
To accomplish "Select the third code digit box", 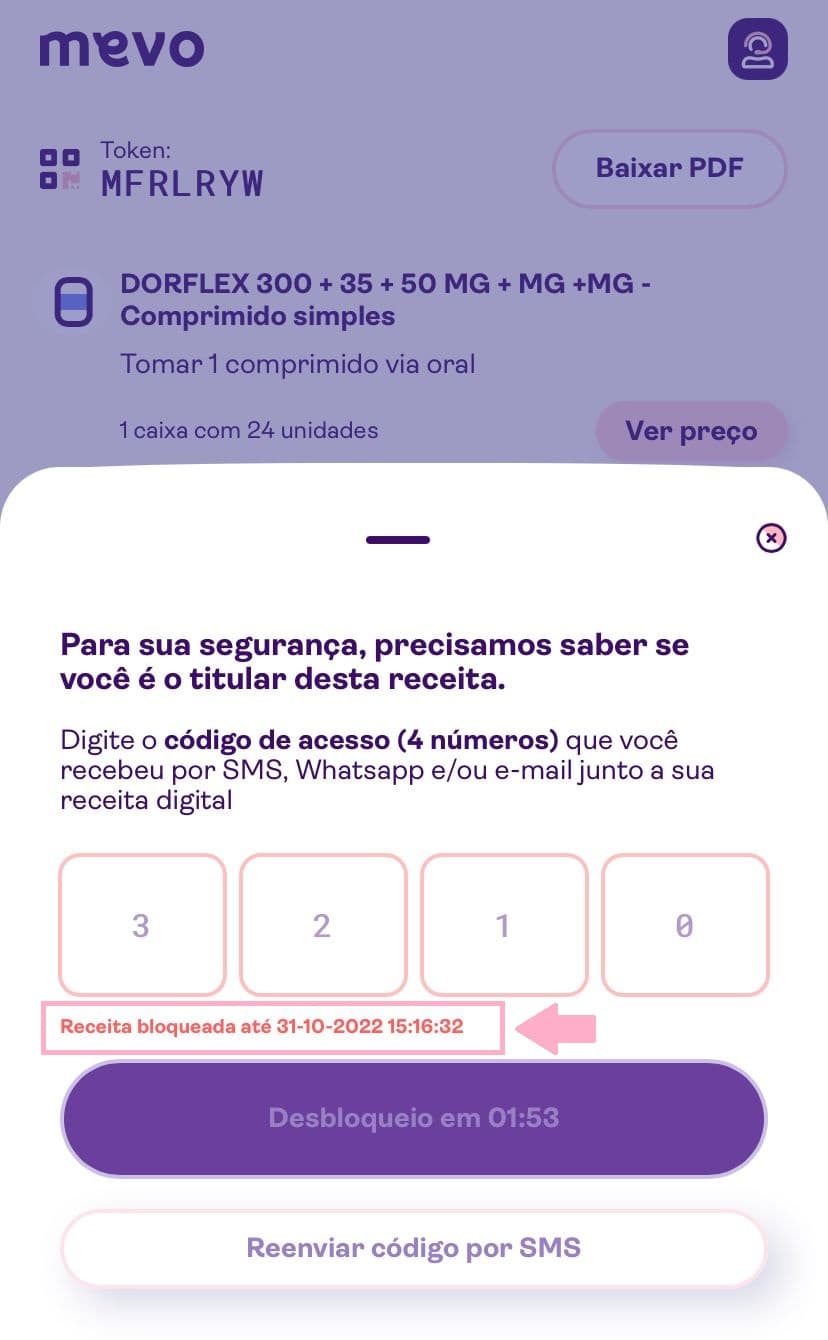I will (504, 925).
